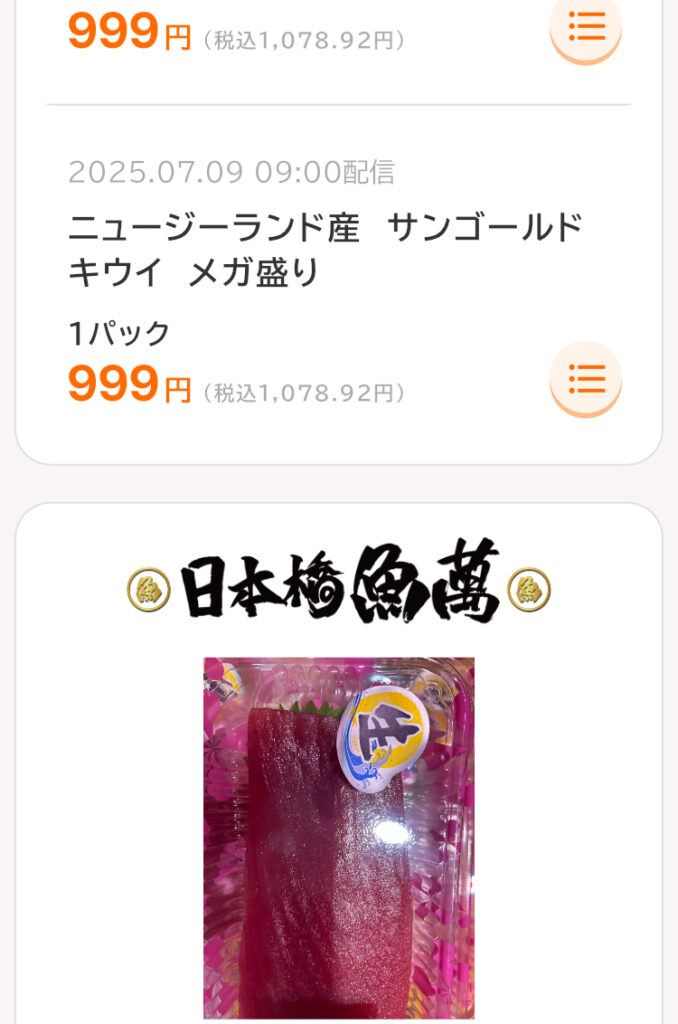The height and width of the screenshot is (1024, 678).
Task: Open the New Zealand Sungold kiwi item
Action: coord(325,249)
